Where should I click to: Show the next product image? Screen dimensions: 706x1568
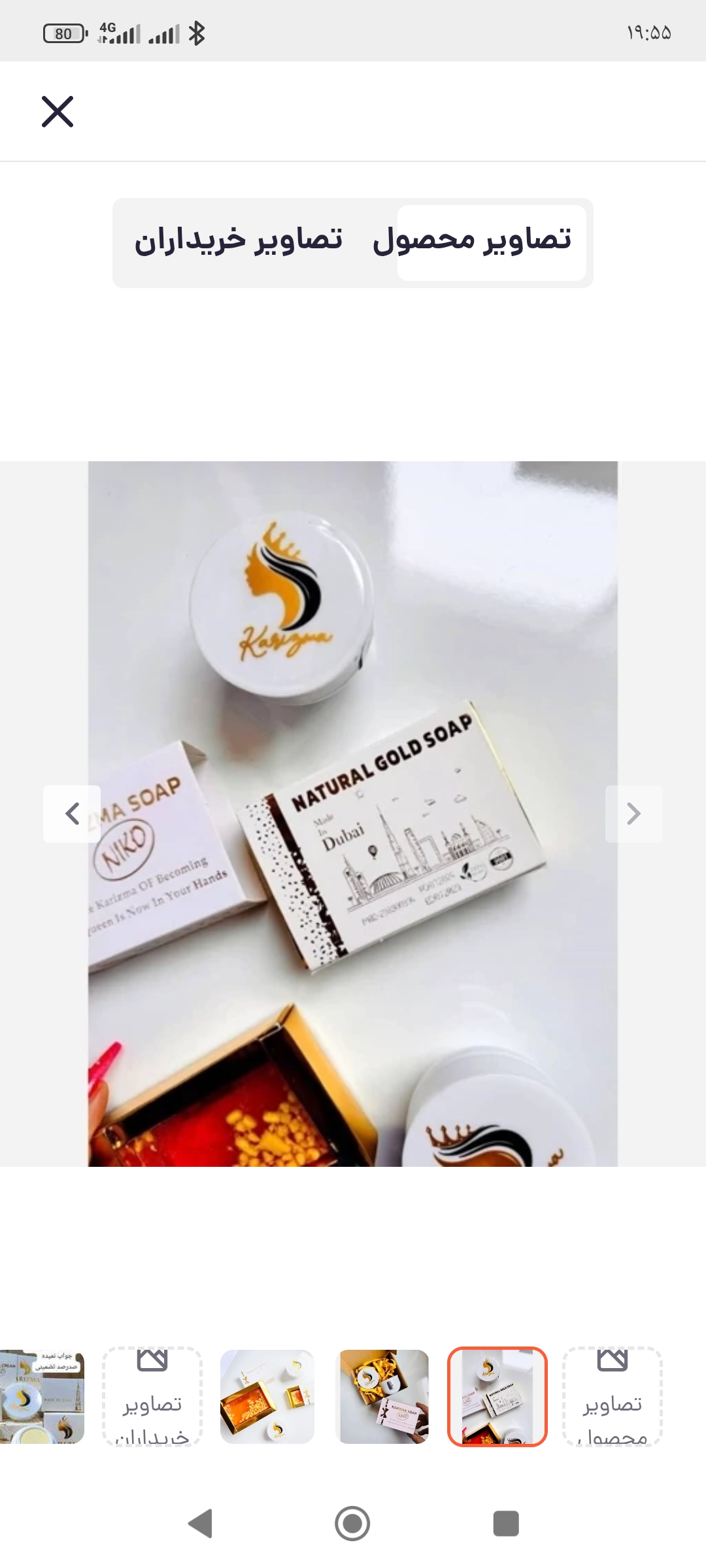pyautogui.click(x=633, y=813)
